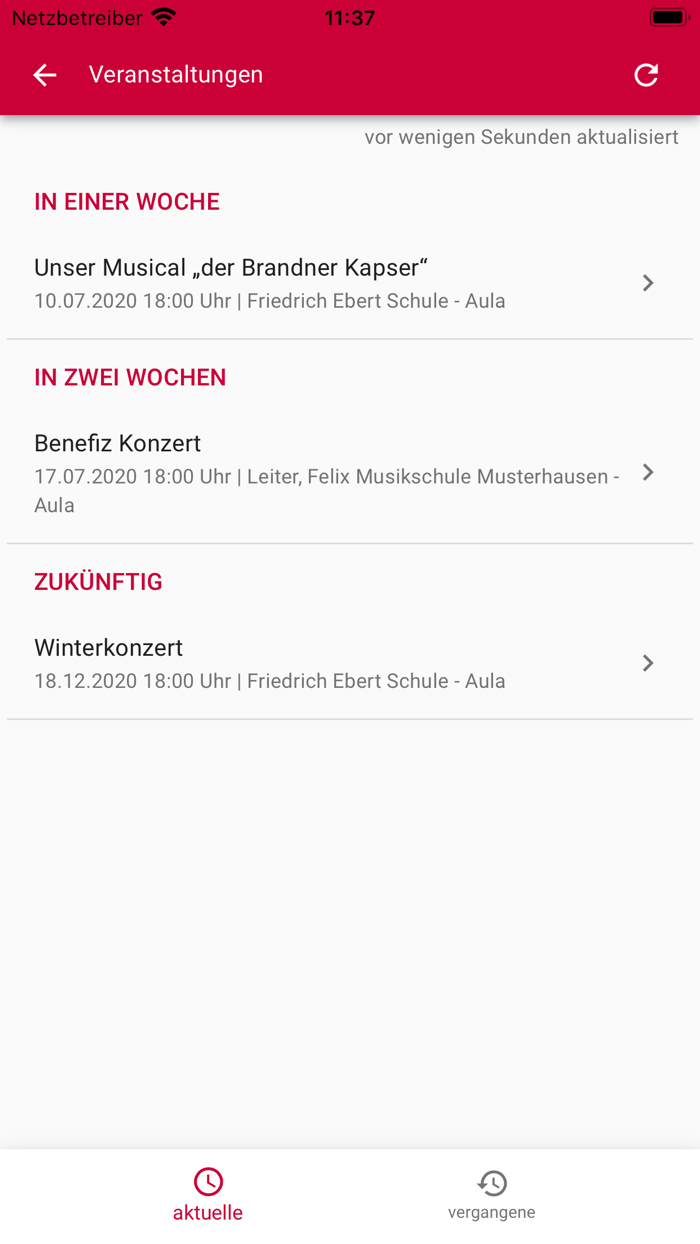The height and width of the screenshot is (1244, 700).
Task: Refresh the events list
Action: click(x=646, y=75)
